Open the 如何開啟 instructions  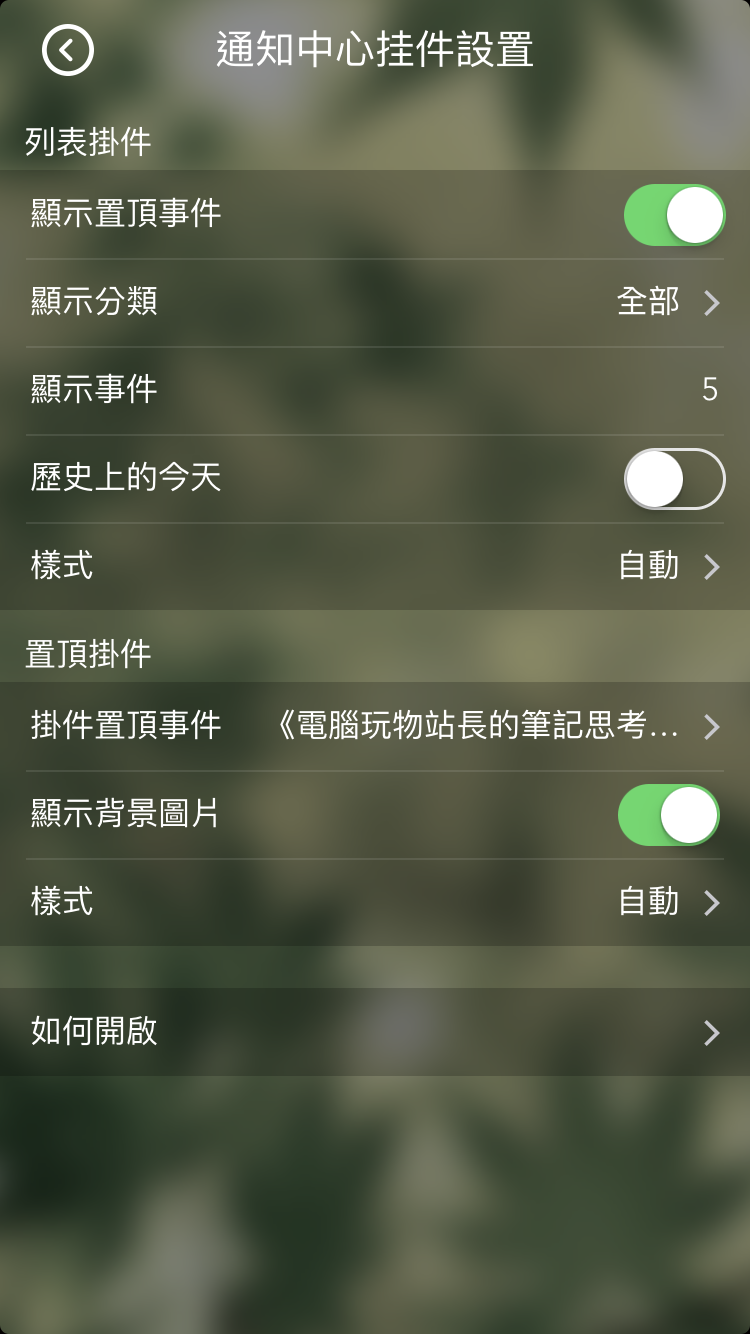[375, 1032]
